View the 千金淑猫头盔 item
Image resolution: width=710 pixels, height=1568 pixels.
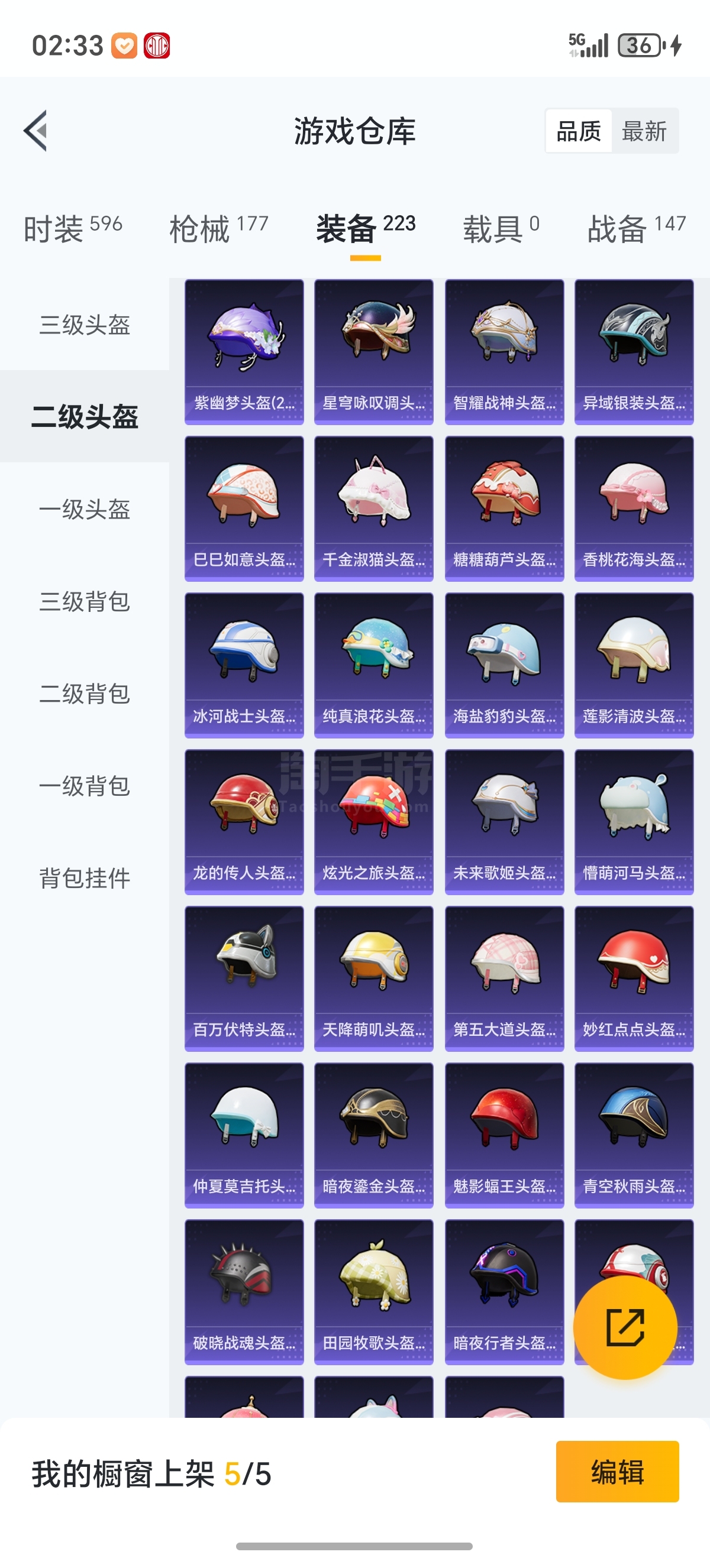coord(373,508)
